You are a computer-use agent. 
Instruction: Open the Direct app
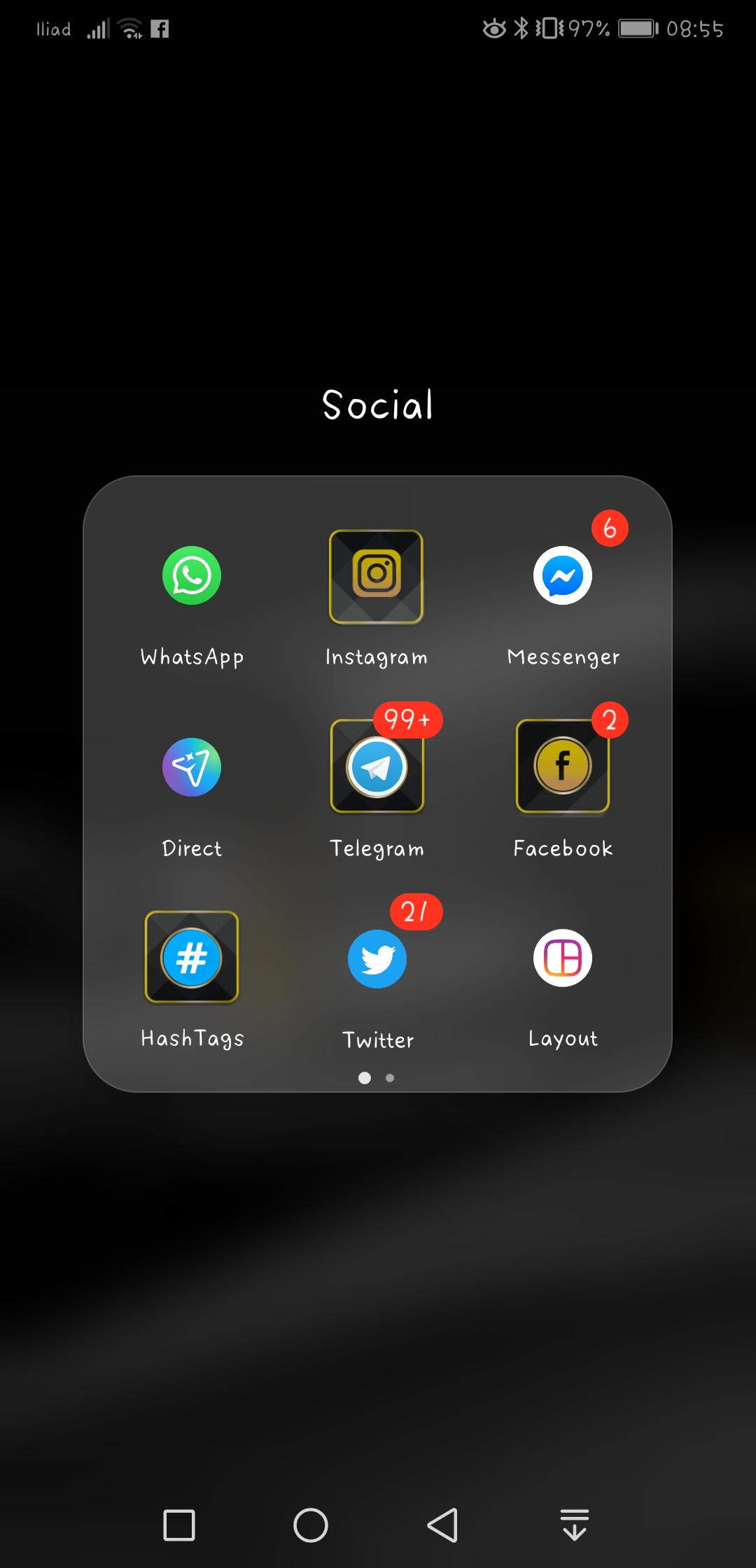point(192,767)
